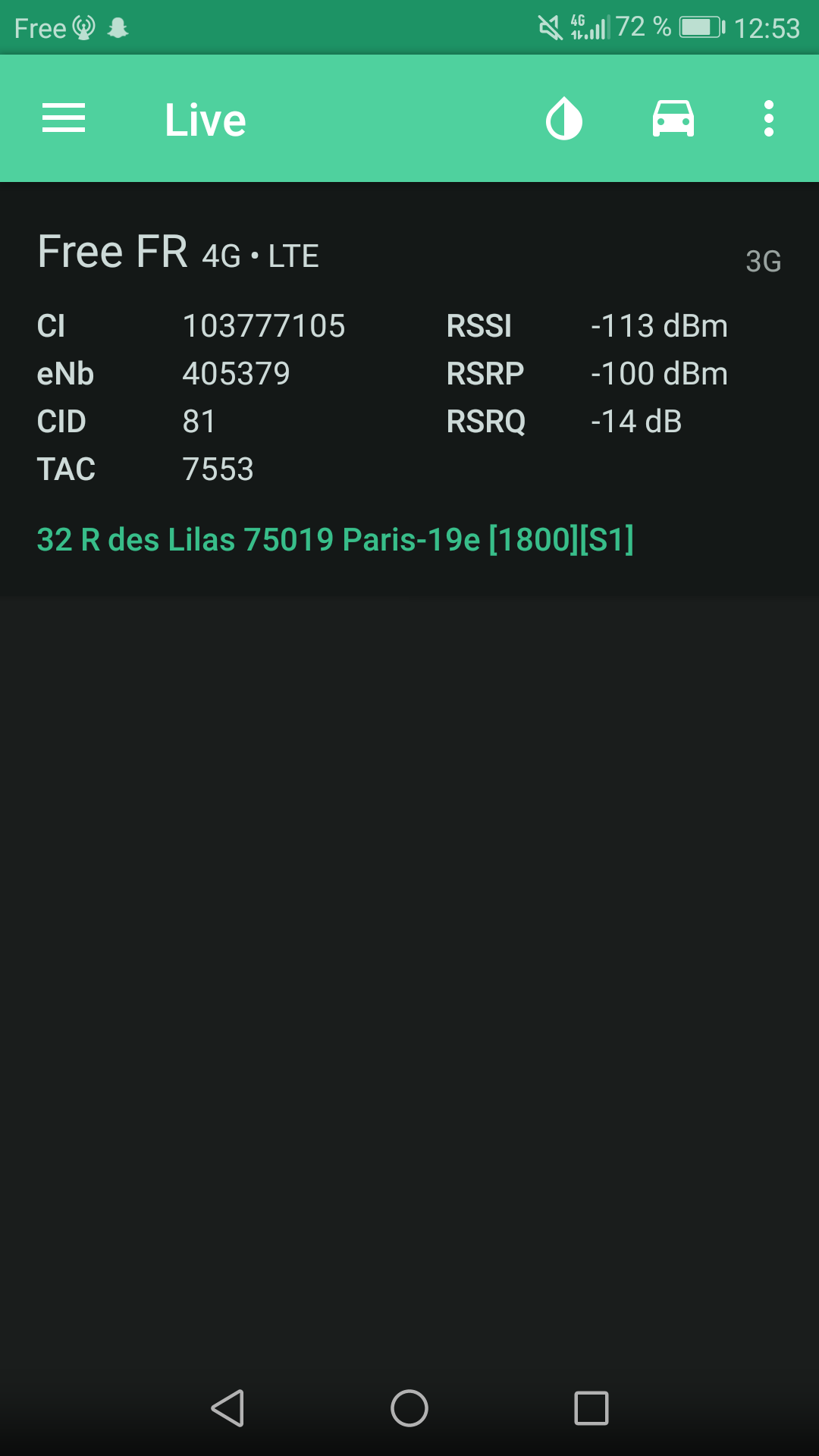The height and width of the screenshot is (1456, 819).
Task: Return to the home screen
Action: pos(409,1408)
